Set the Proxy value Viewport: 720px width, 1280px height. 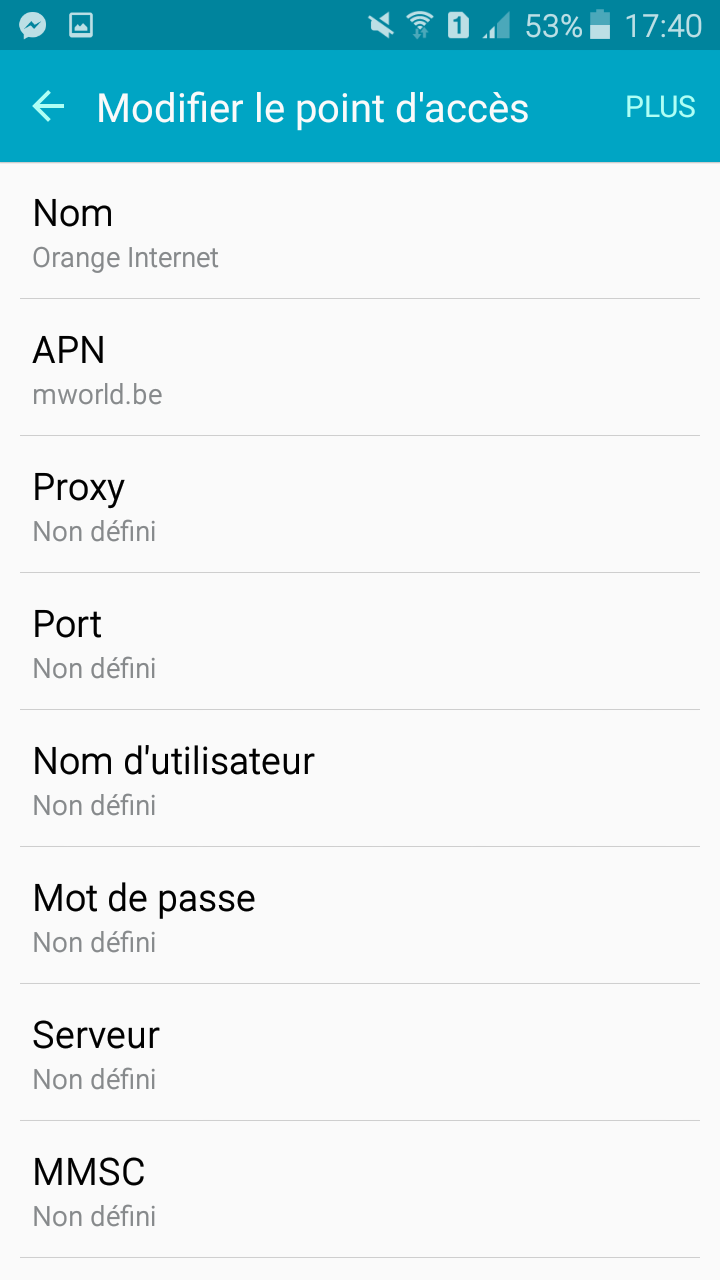360,504
